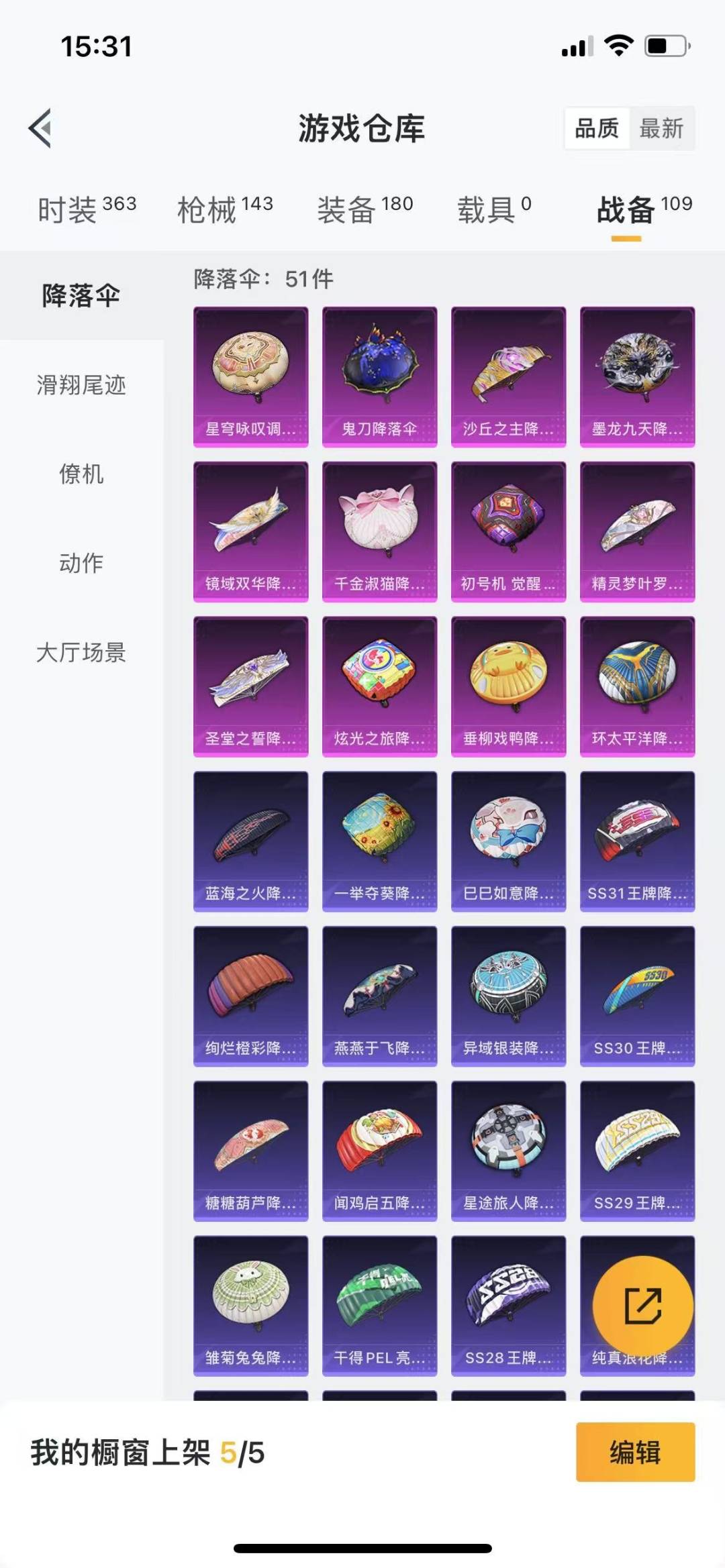Select 僚机 category in sidebar
Image resolution: width=725 pixels, height=1568 pixels.
81,474
